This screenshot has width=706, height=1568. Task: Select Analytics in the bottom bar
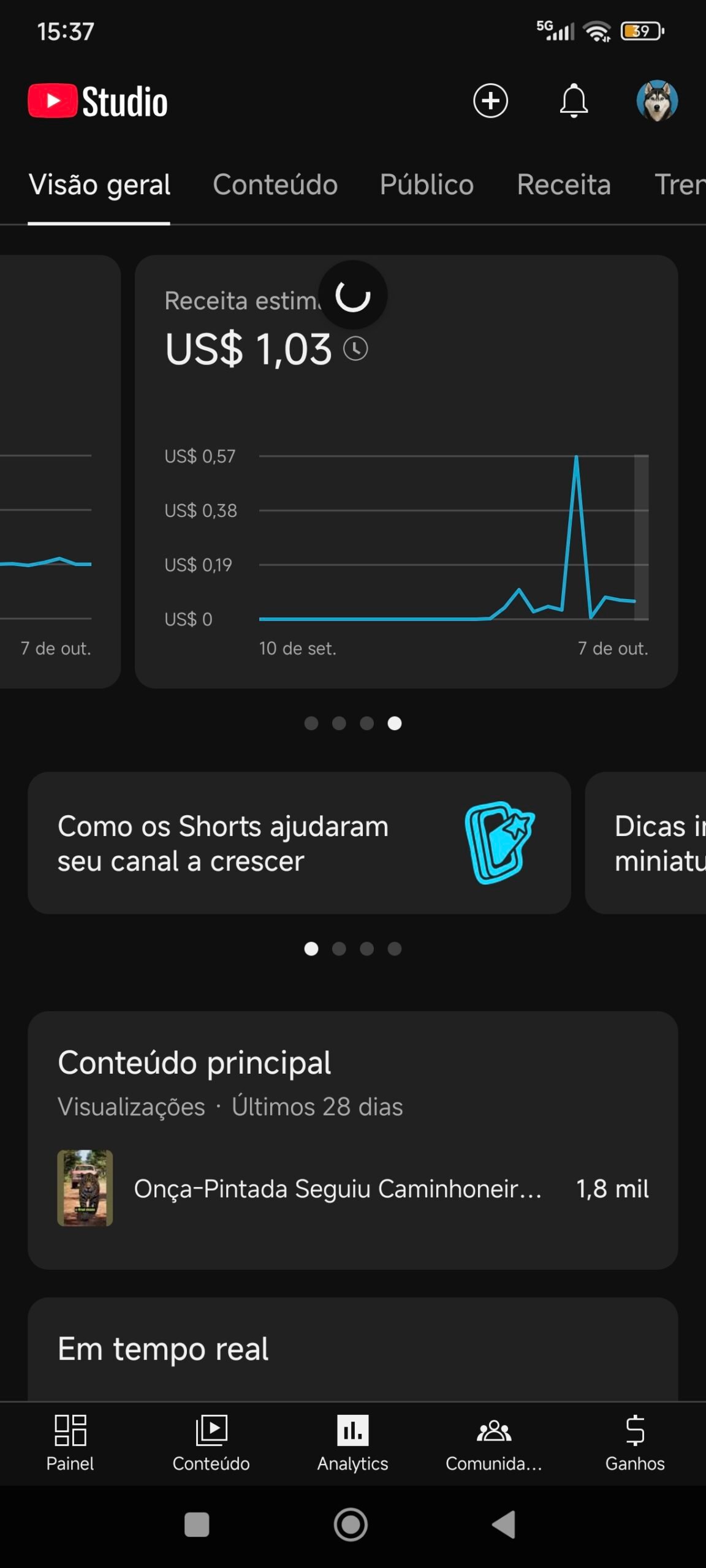tap(352, 1442)
